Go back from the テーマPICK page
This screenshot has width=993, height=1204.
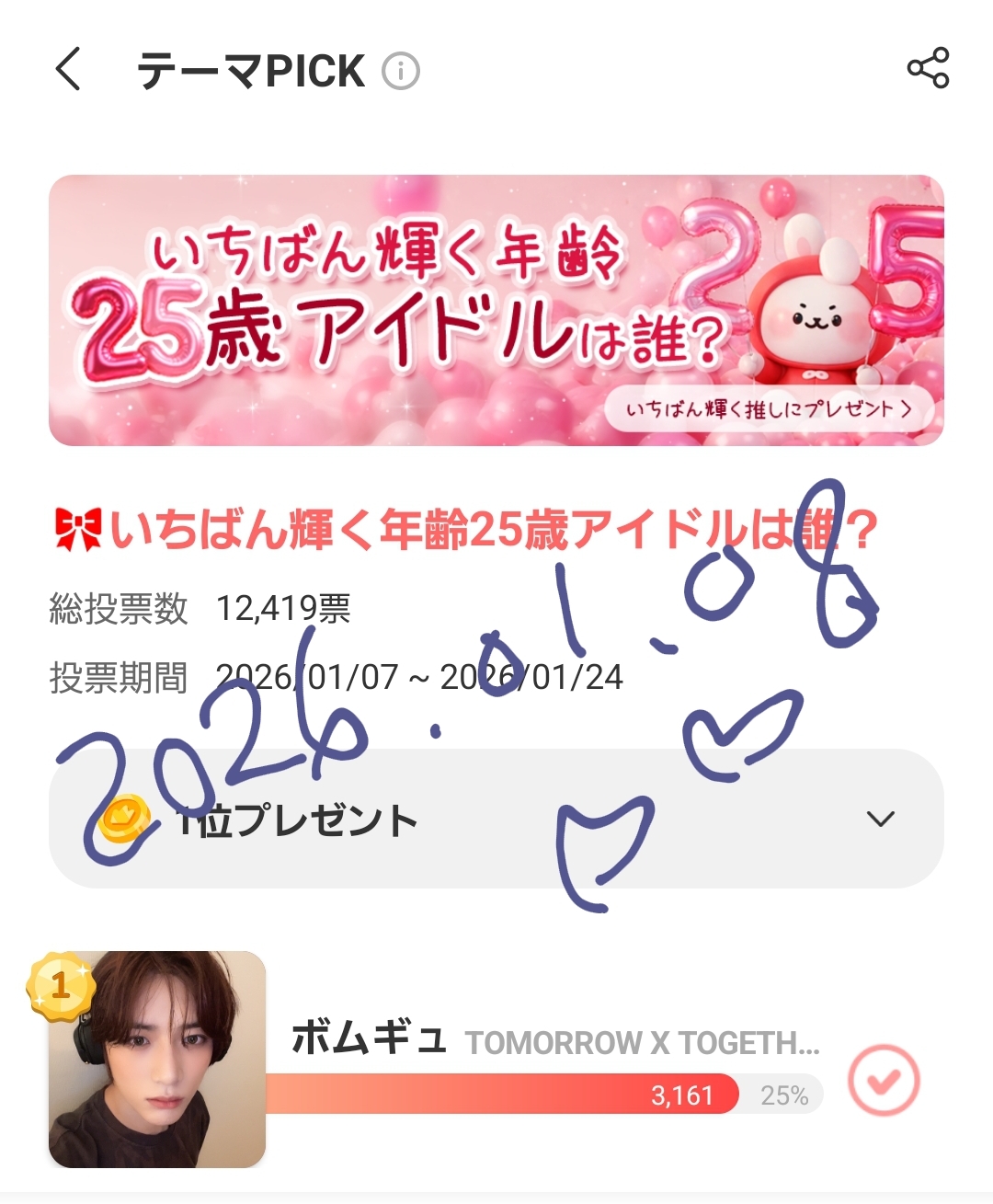69,70
